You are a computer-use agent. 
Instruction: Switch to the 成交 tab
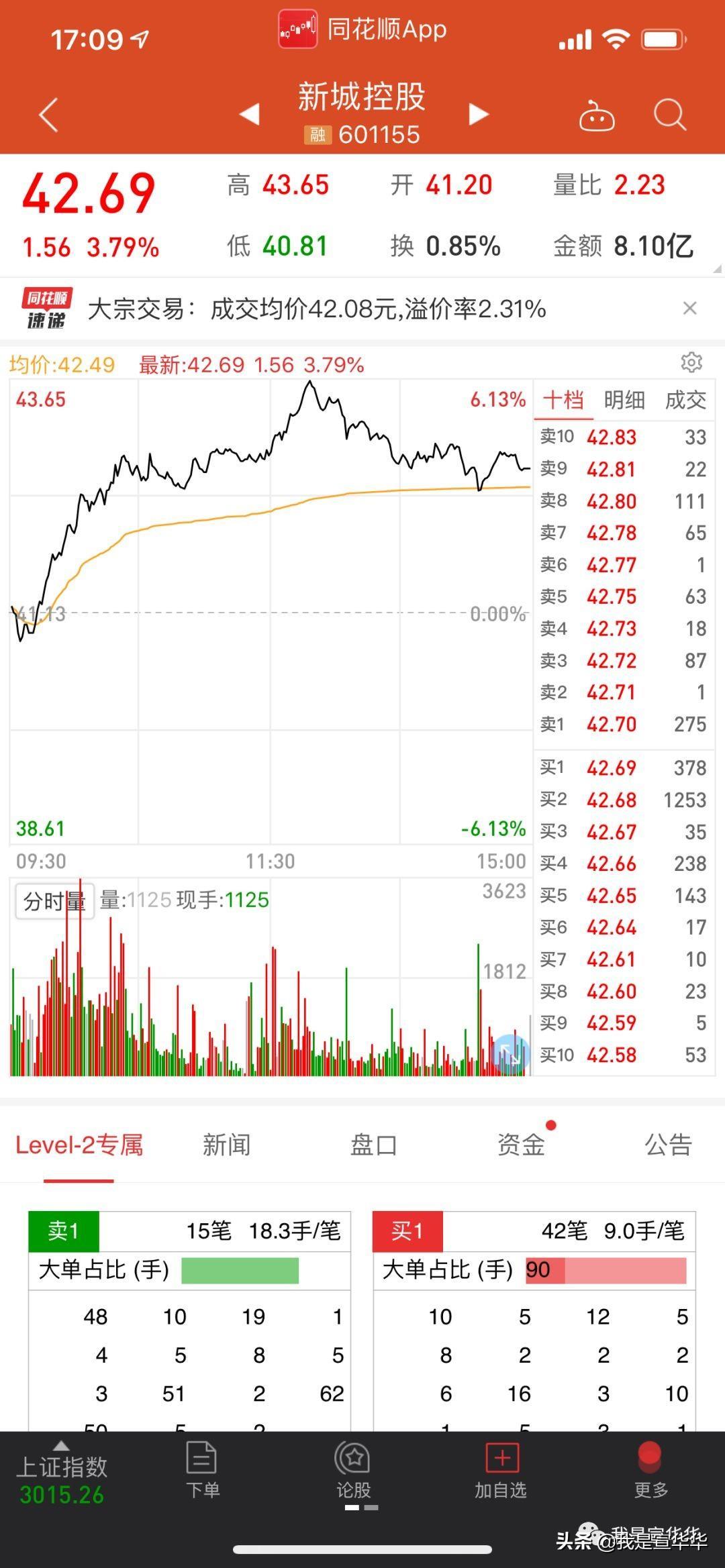pos(685,401)
